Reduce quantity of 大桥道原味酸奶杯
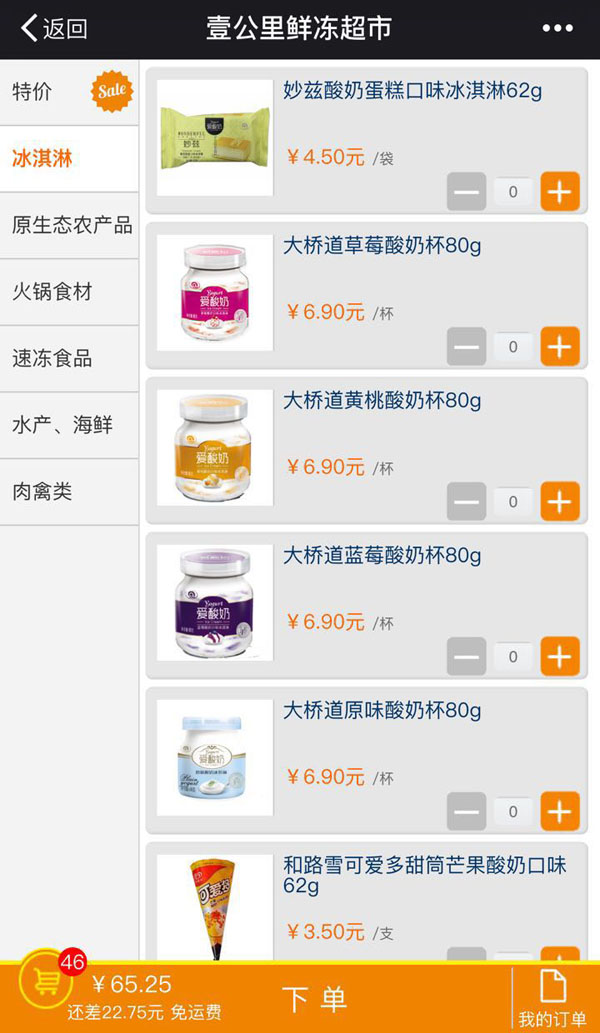 point(466,811)
